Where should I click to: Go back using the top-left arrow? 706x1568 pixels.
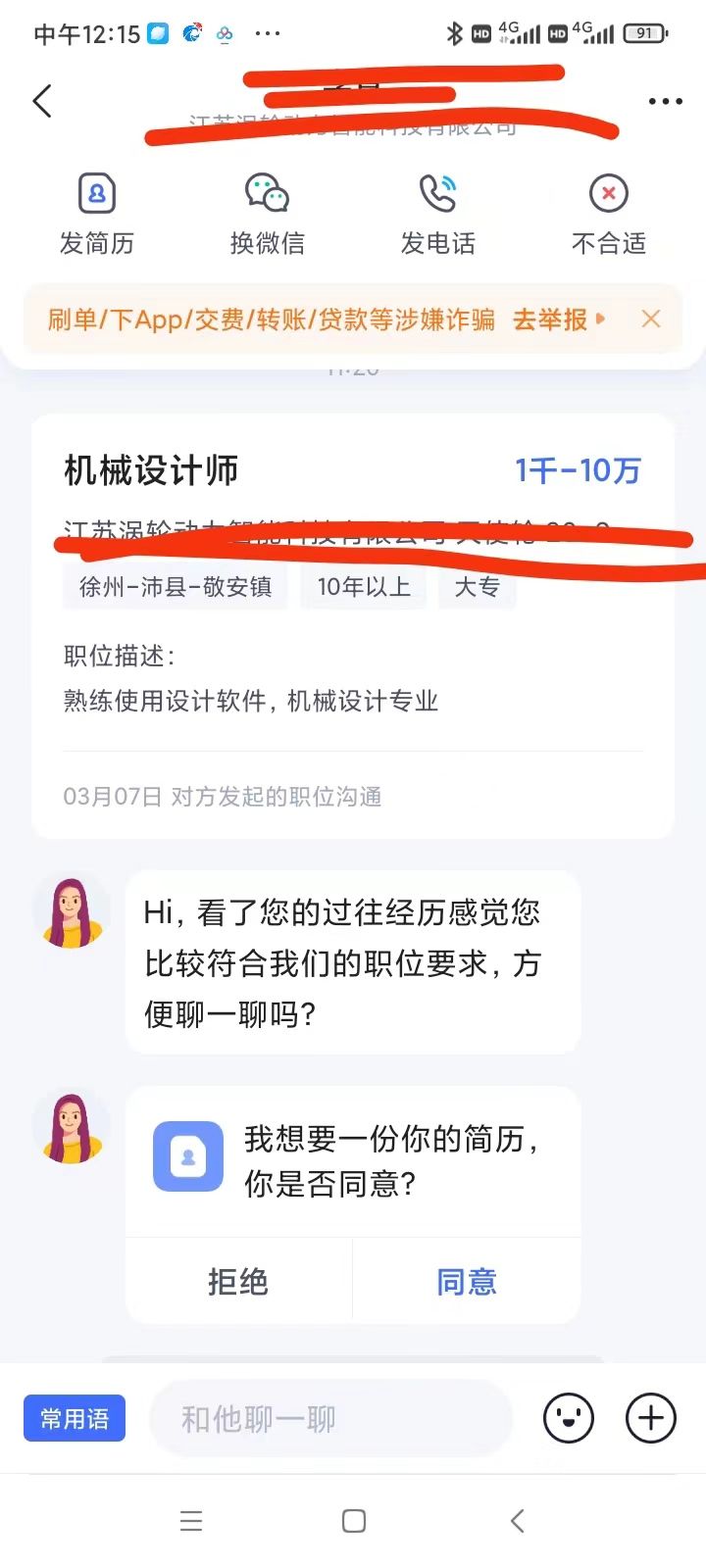[x=42, y=101]
